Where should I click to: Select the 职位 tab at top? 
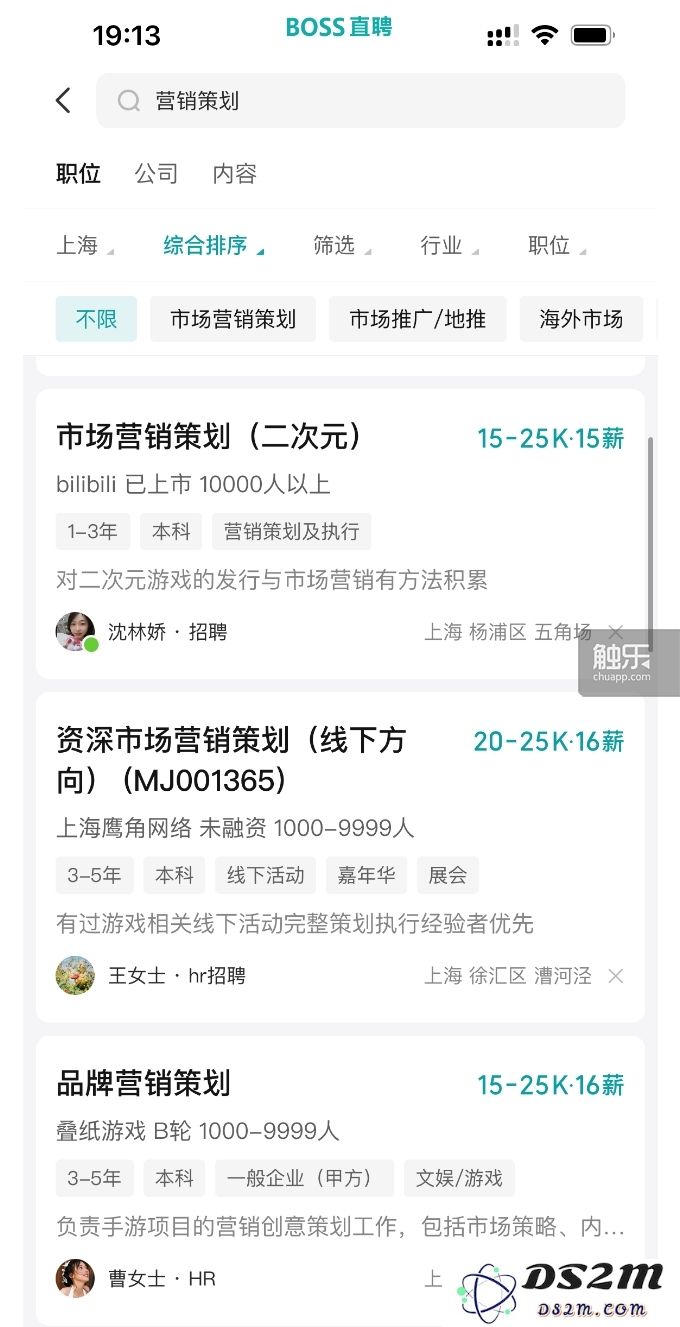point(79,174)
